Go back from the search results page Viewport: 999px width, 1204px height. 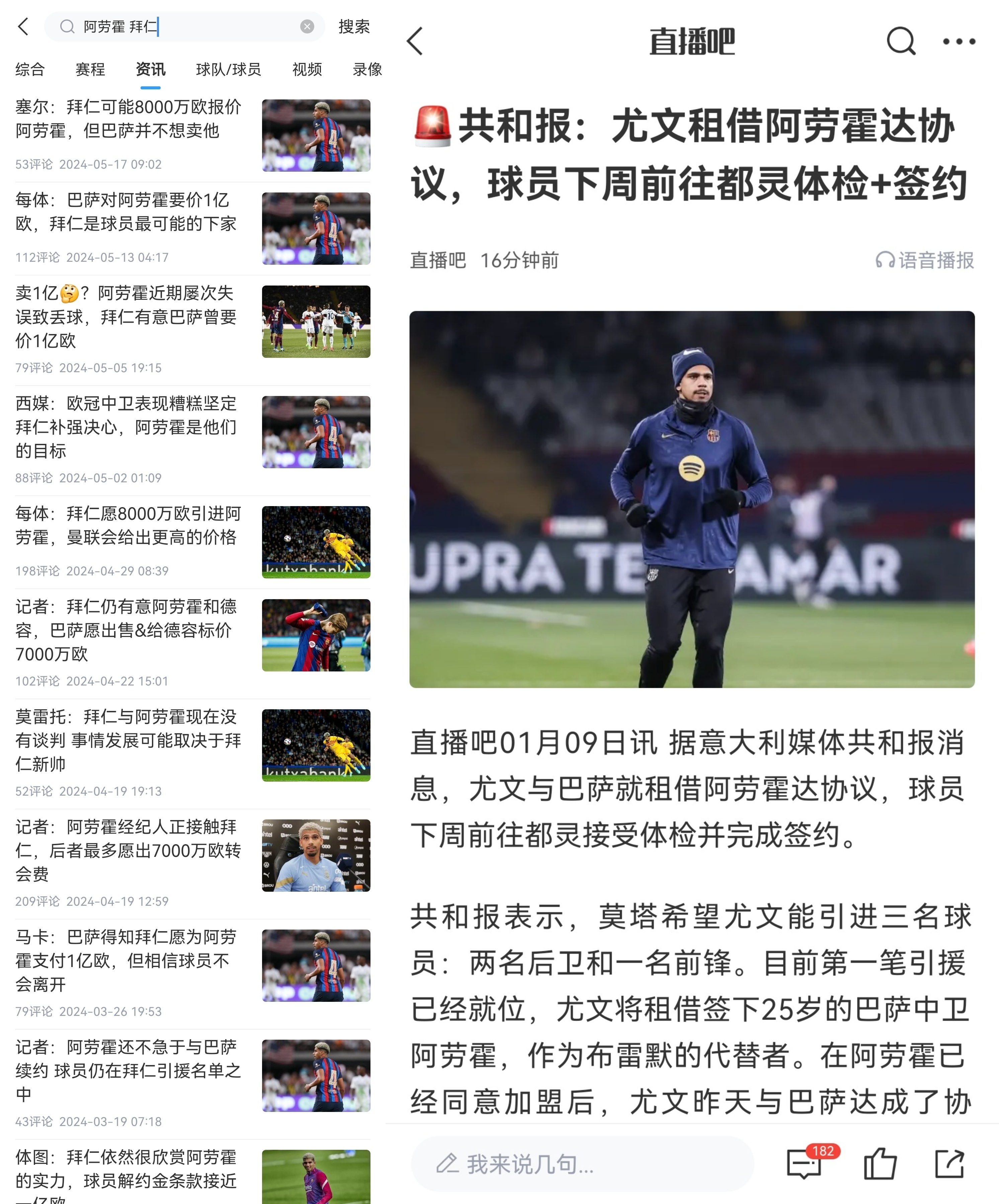pos(23,27)
